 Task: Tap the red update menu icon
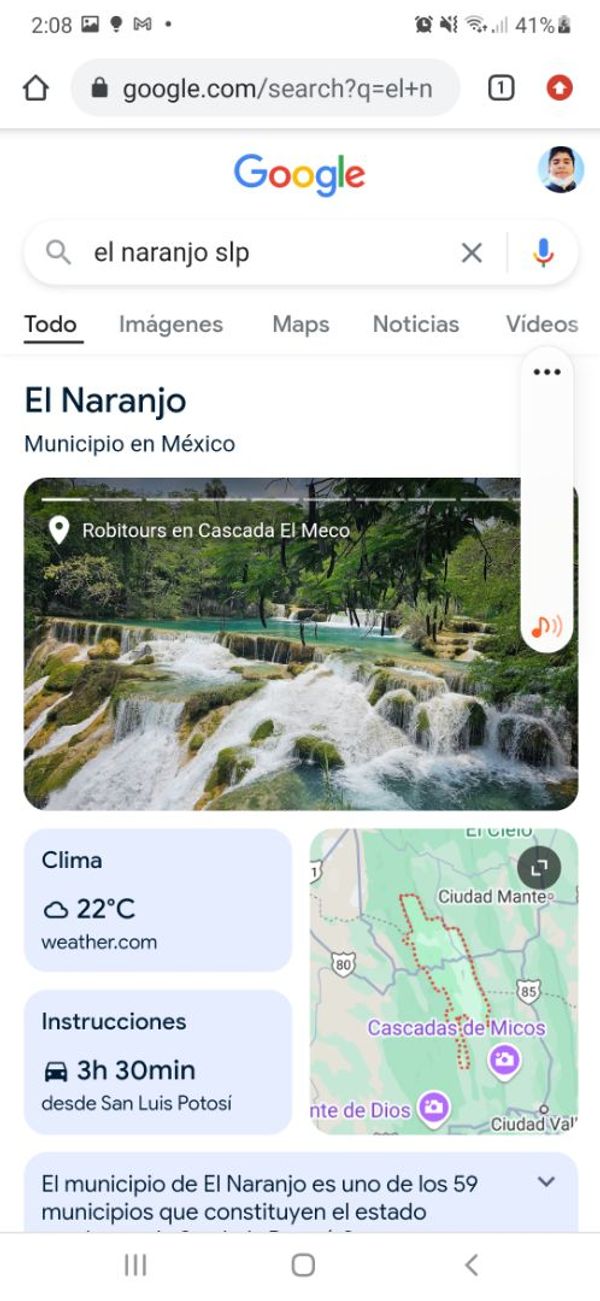(560, 88)
